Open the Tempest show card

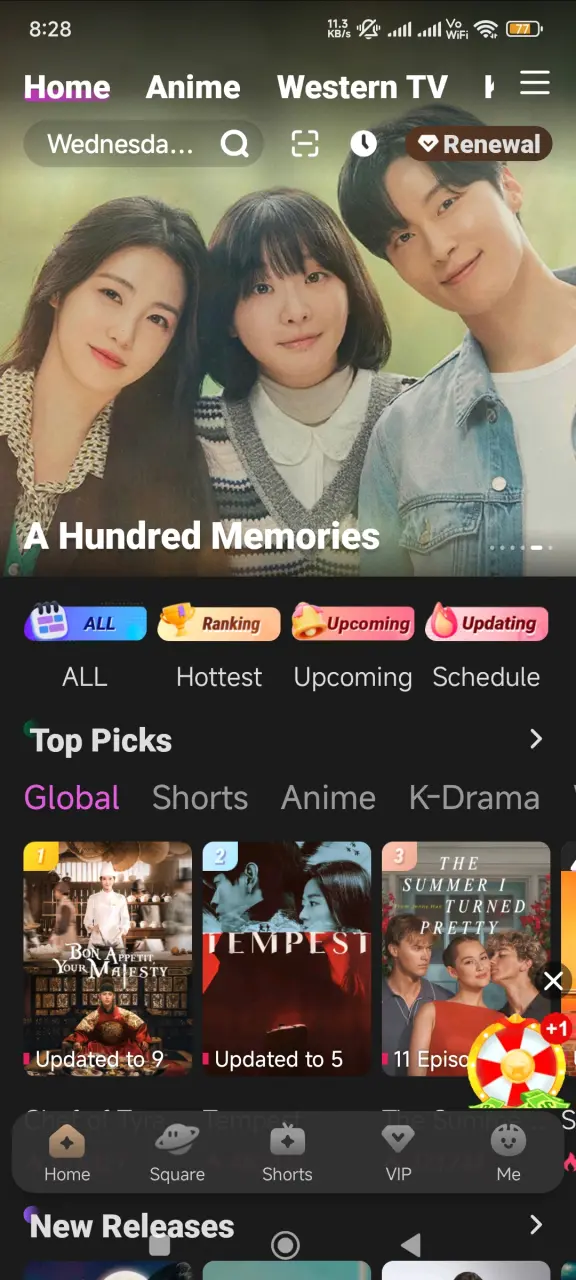coord(287,959)
